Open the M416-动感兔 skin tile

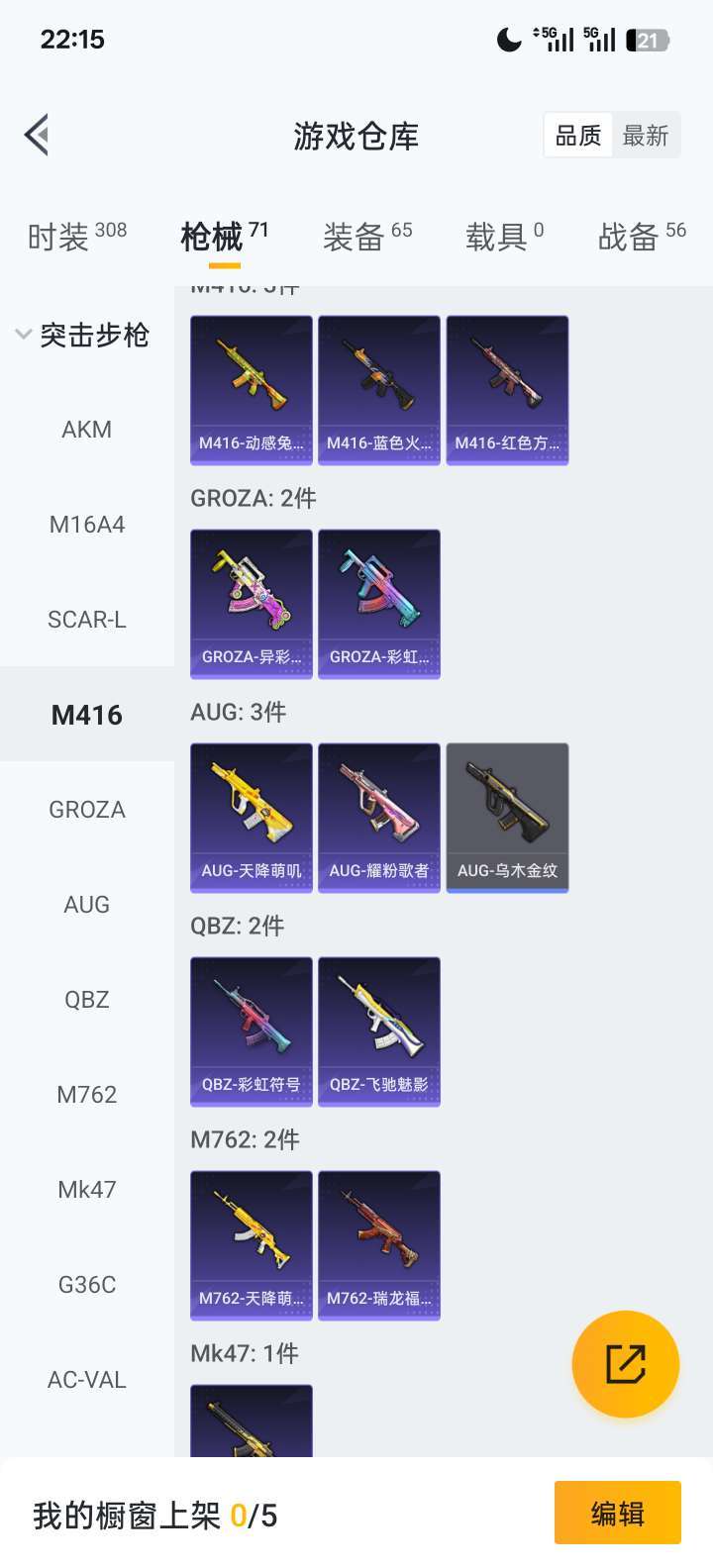pos(252,390)
